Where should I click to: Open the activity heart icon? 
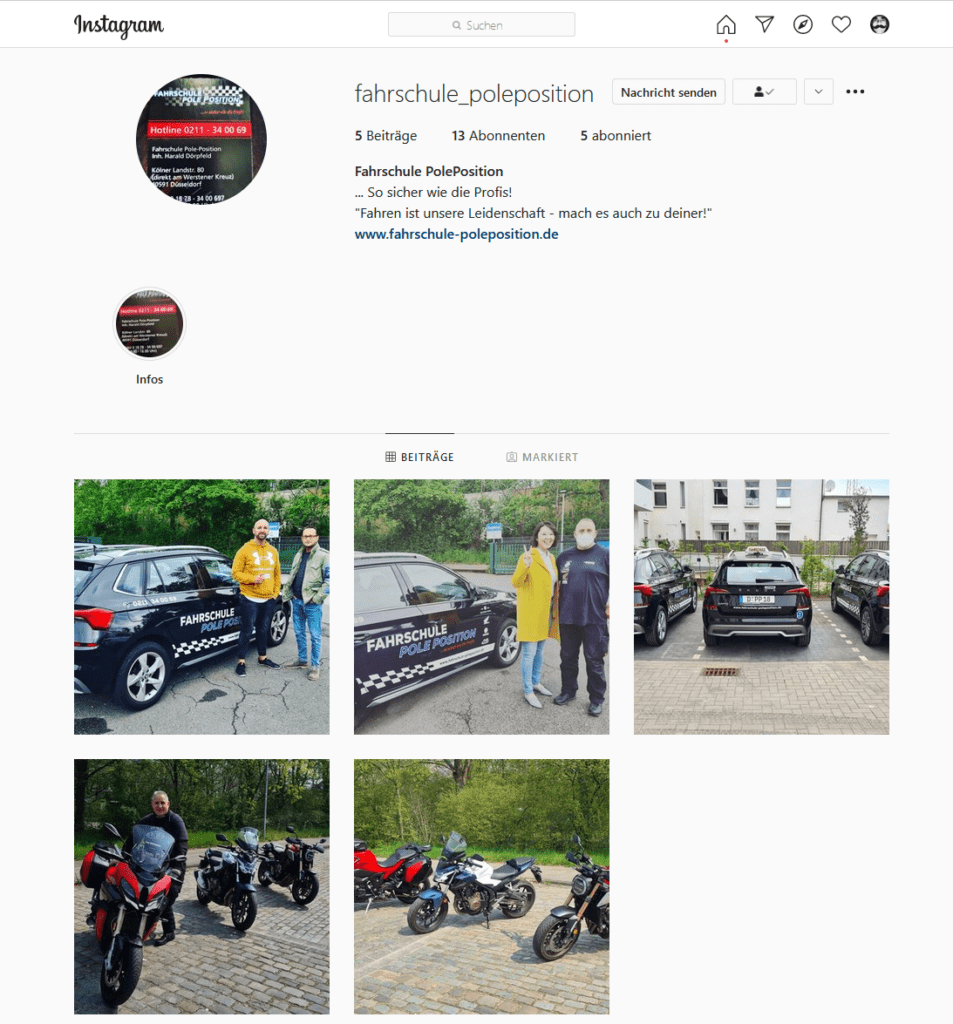[x=841, y=25]
